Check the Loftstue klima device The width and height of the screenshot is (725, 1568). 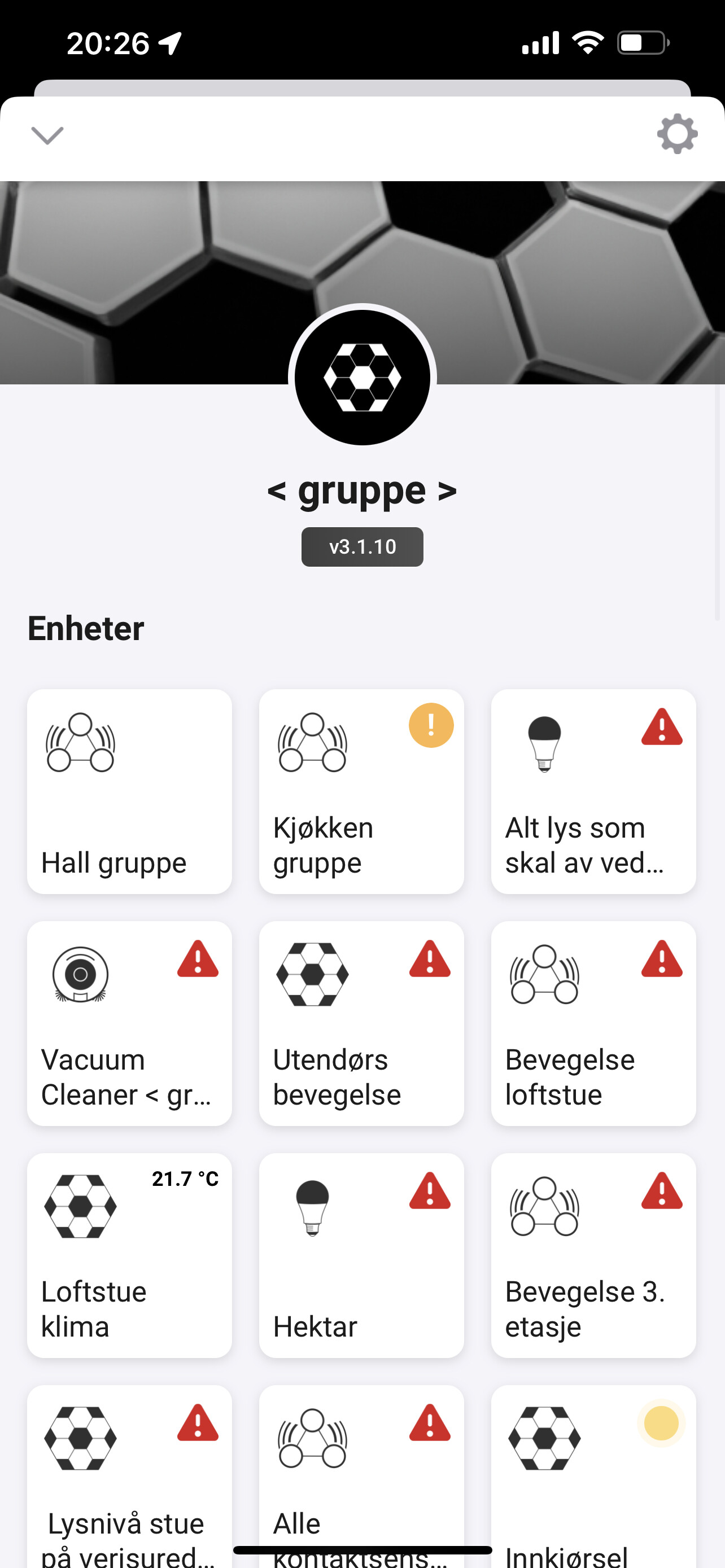tap(129, 1255)
